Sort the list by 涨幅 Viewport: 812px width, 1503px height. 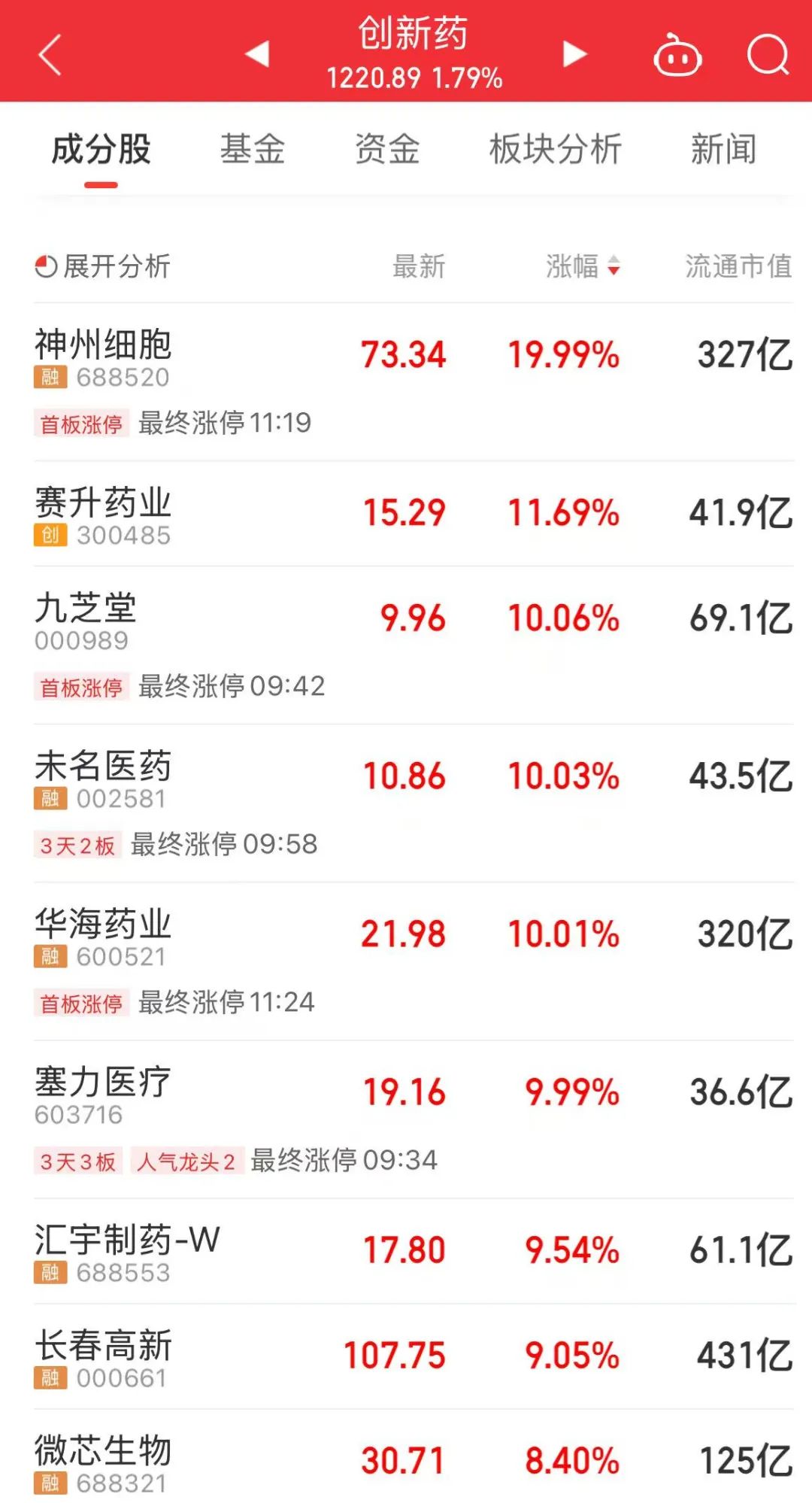[x=583, y=266]
